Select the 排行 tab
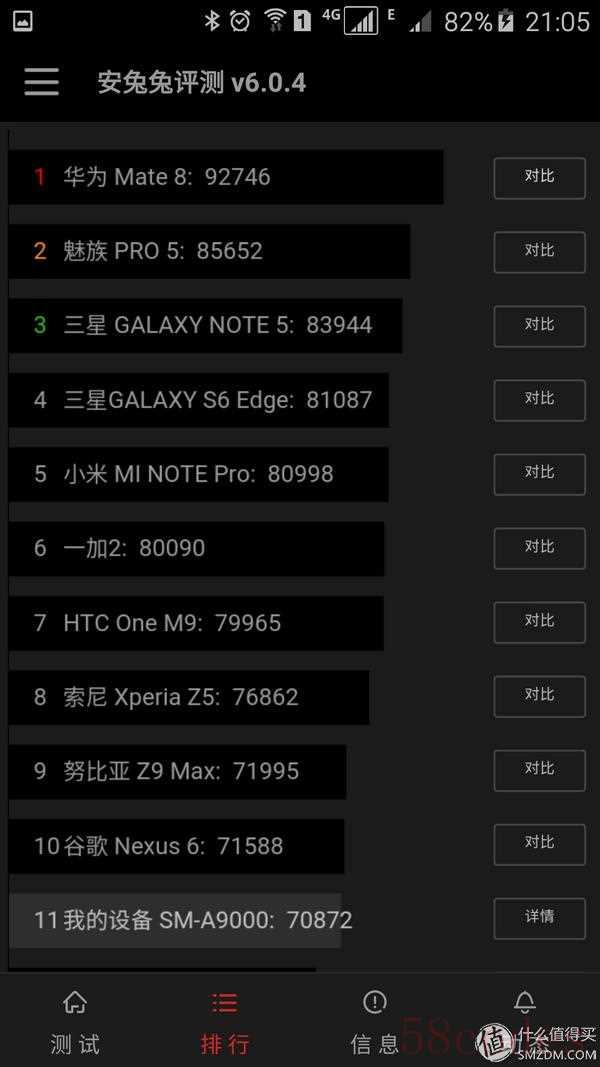Screen dimensions: 600x1067 point(225,1021)
